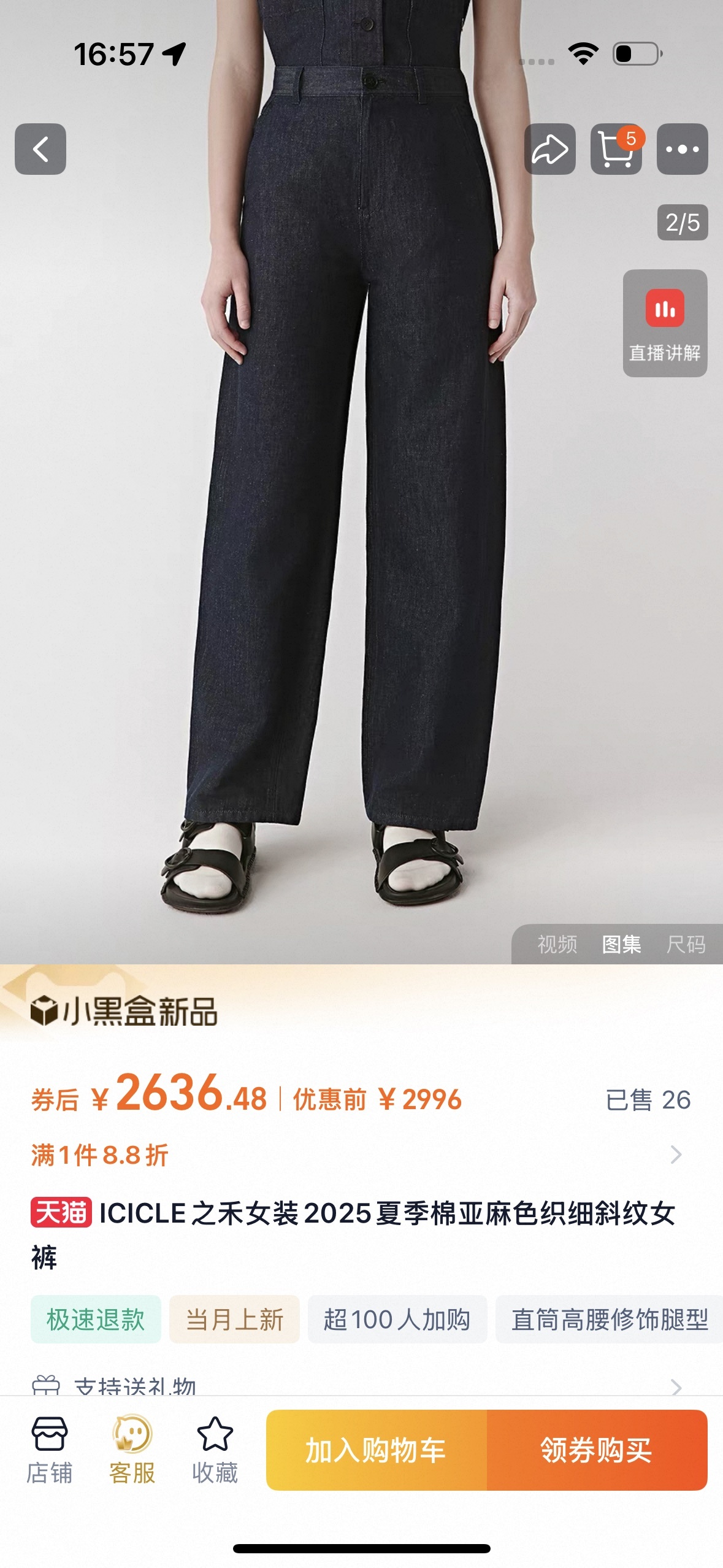
Task: Contact 客服 customer service
Action: (x=132, y=1450)
